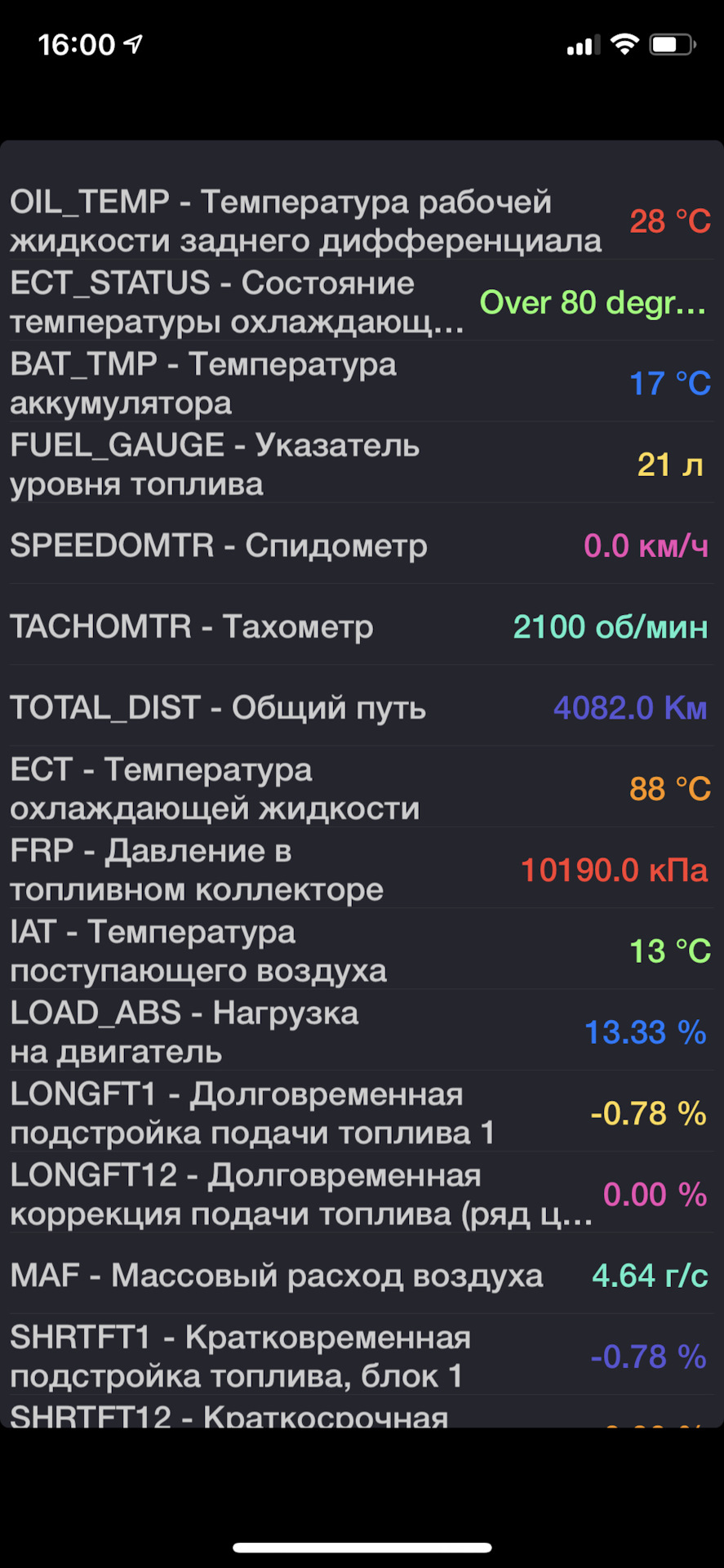
Task: Select the Over 80 degrees status value
Action: 592,302
